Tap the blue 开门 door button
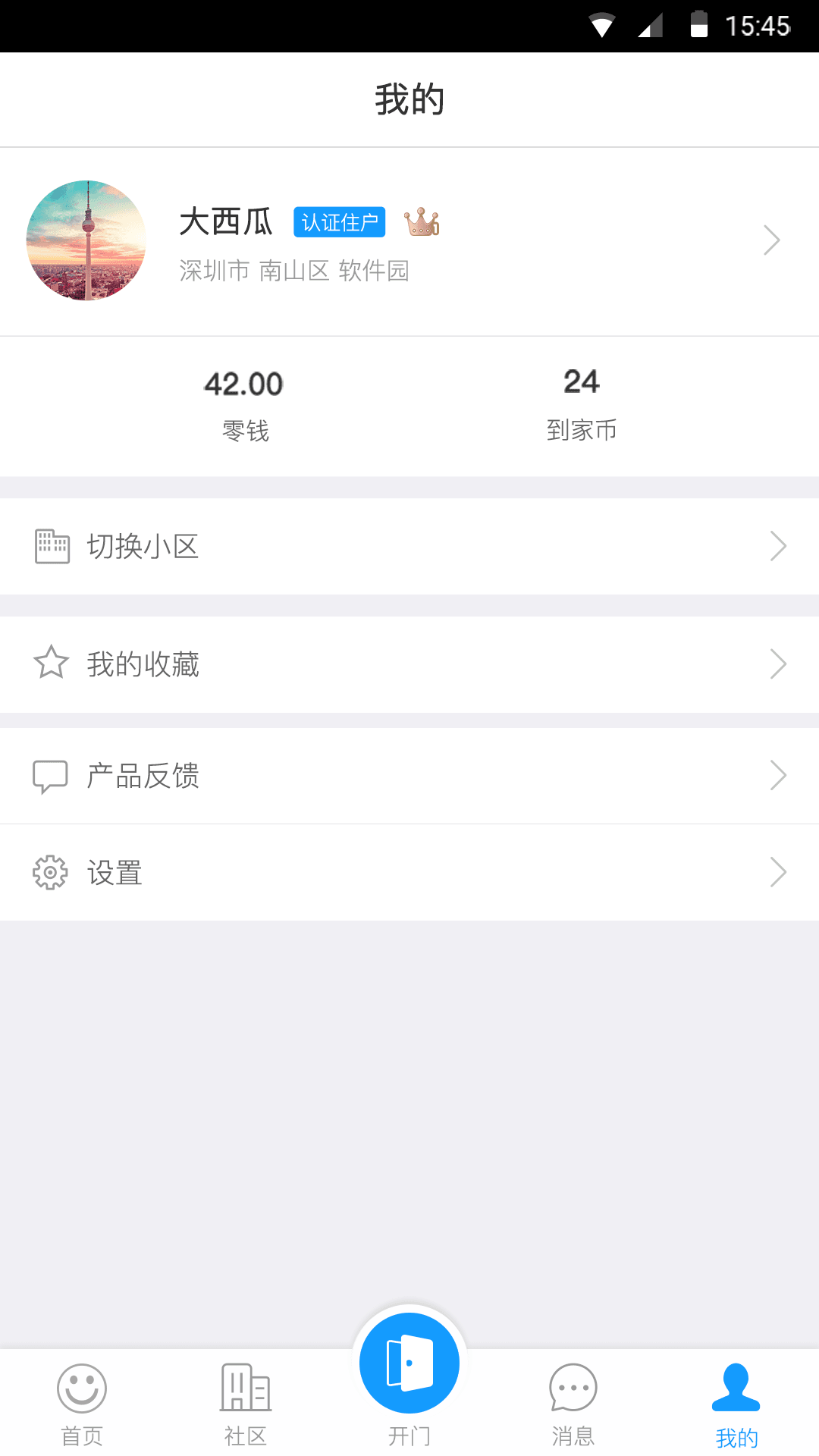819x1456 pixels. point(409,1363)
